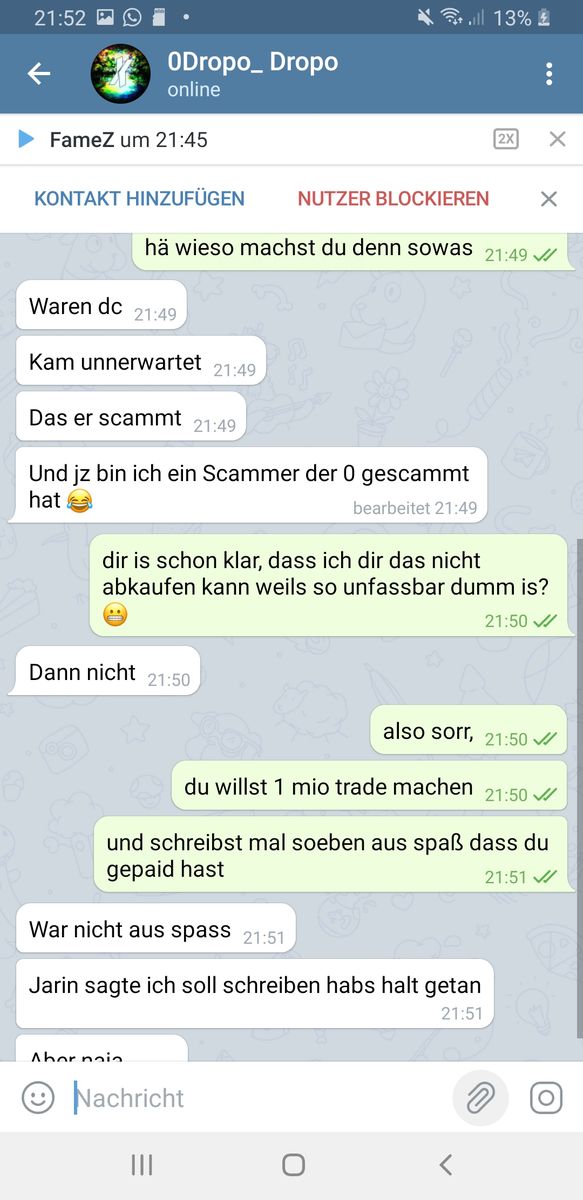This screenshot has height=1200, width=583.
Task: Tap NUTZER BLOCKIEREN
Action: (x=393, y=198)
